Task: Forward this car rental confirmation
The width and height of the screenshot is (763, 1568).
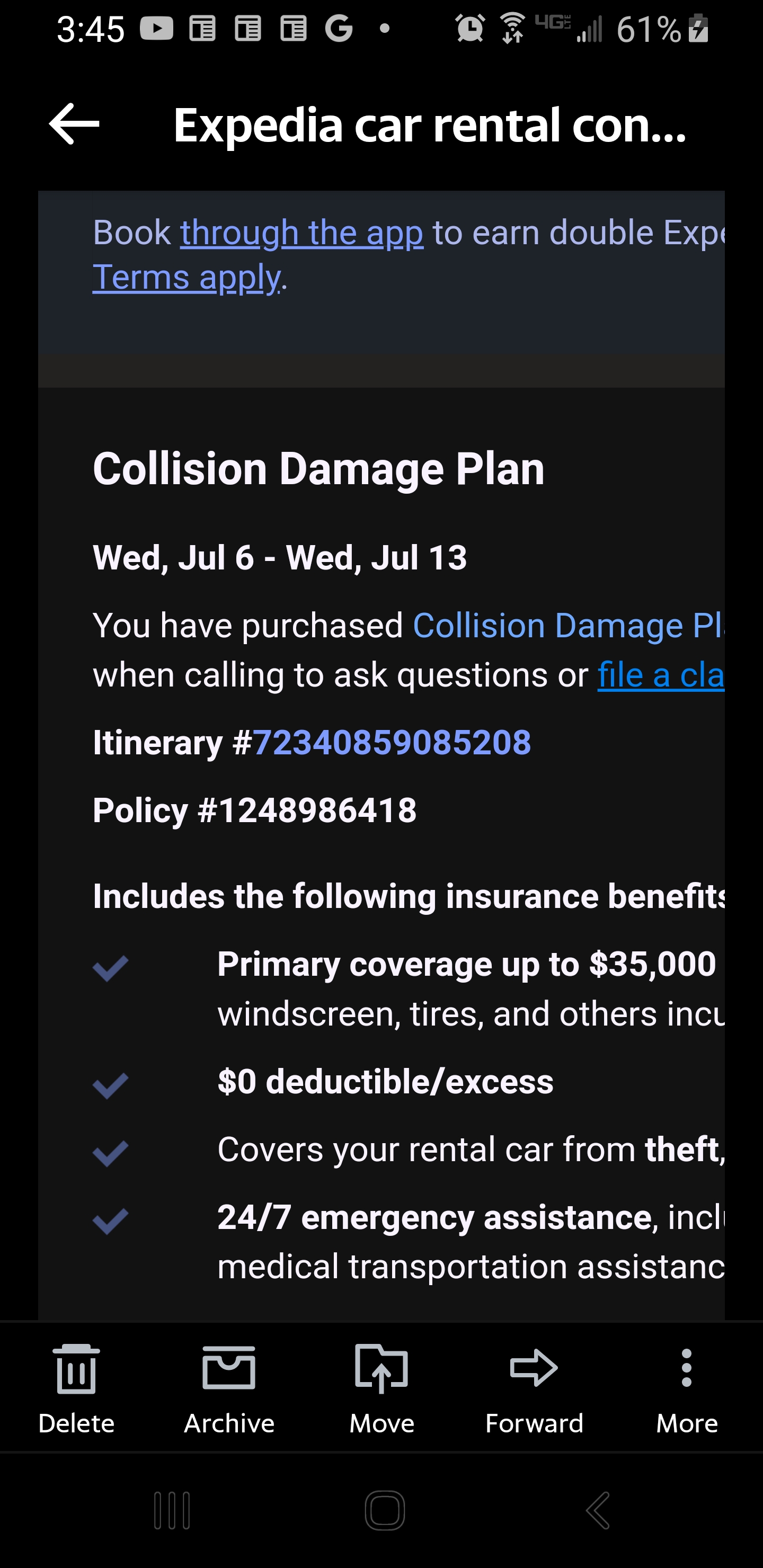Action: tap(534, 1388)
